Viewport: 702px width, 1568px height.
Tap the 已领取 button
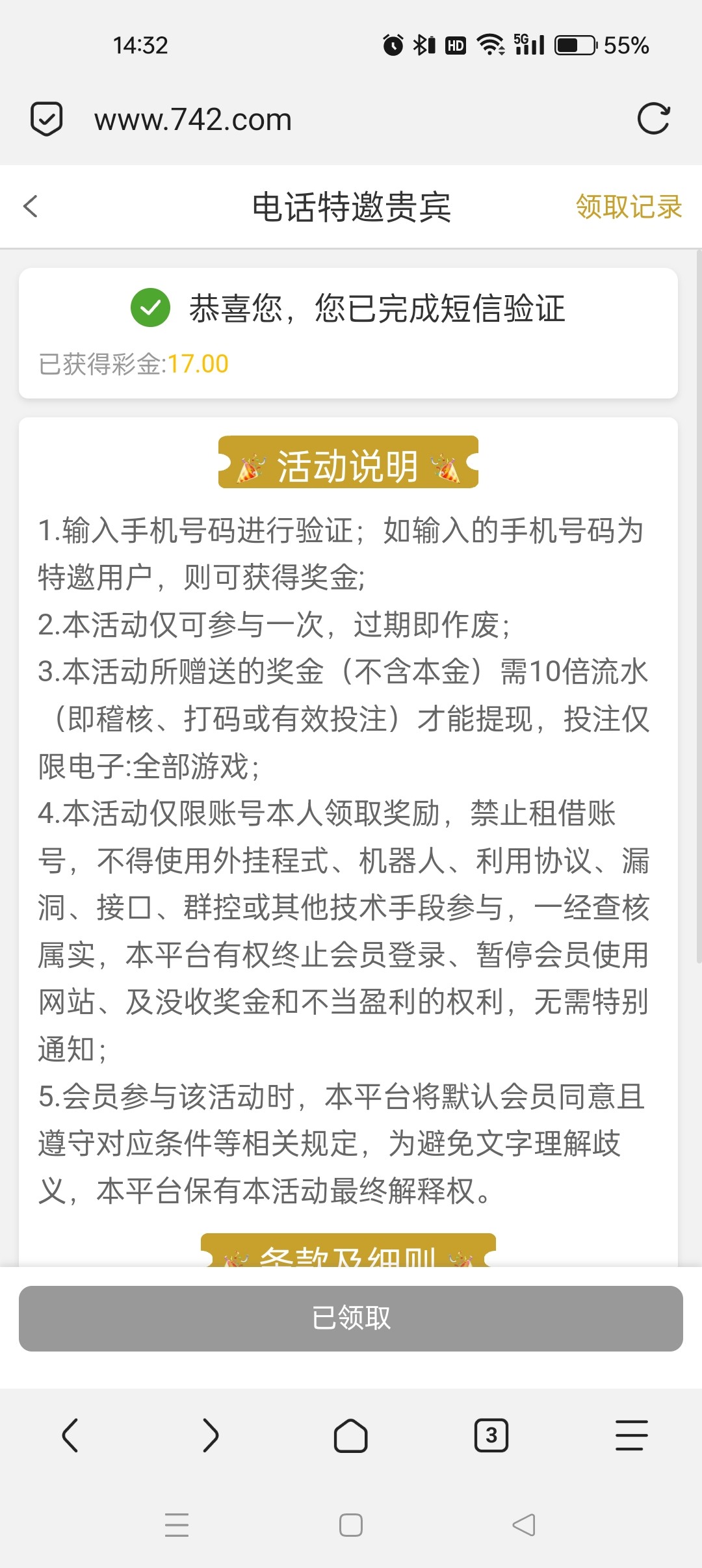351,1318
